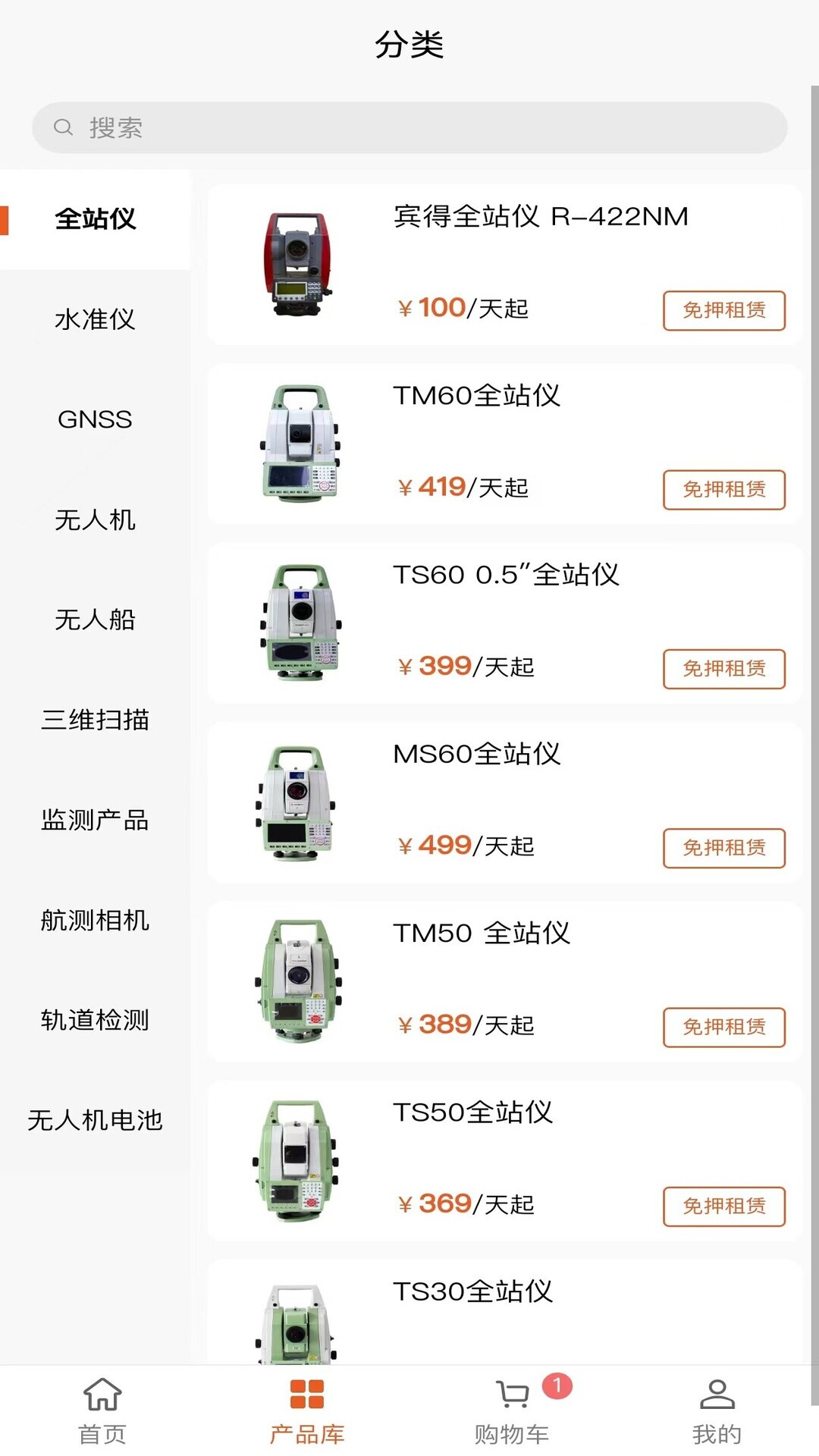The image size is (819, 1456).
Task: View the TS60 0.5″全站仪 product
Action: [504, 623]
